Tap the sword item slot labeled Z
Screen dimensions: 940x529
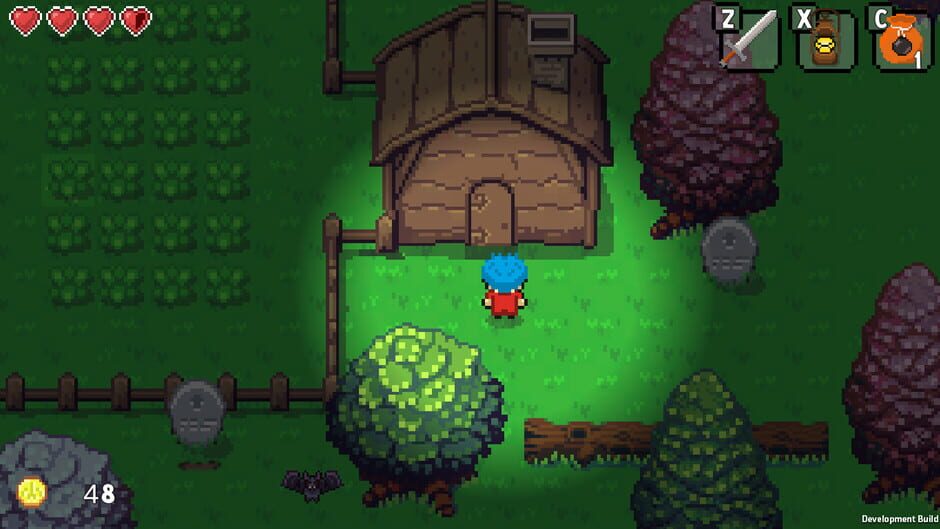point(750,39)
